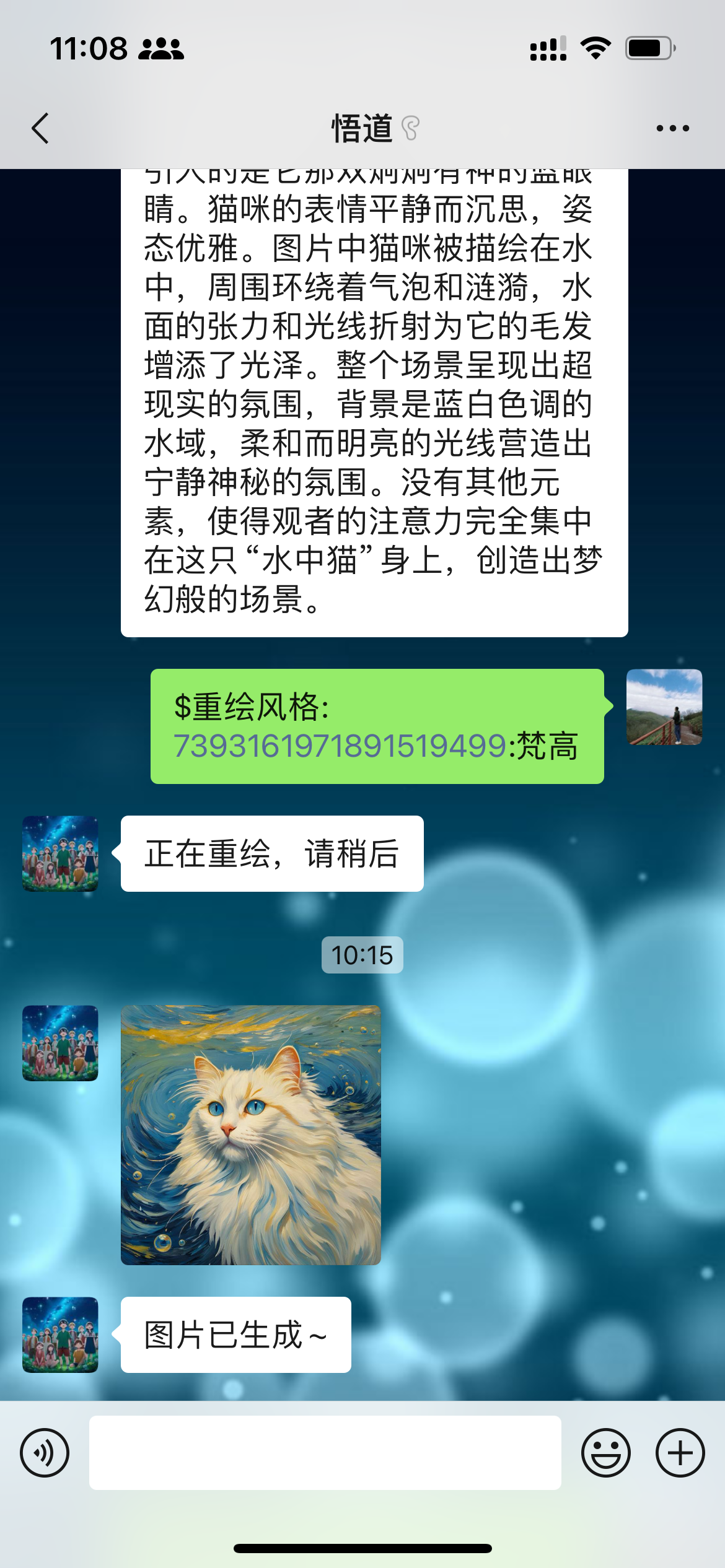View the Van Gogh-style cat image
This screenshot has height=1568, width=725.
[x=250, y=1135]
